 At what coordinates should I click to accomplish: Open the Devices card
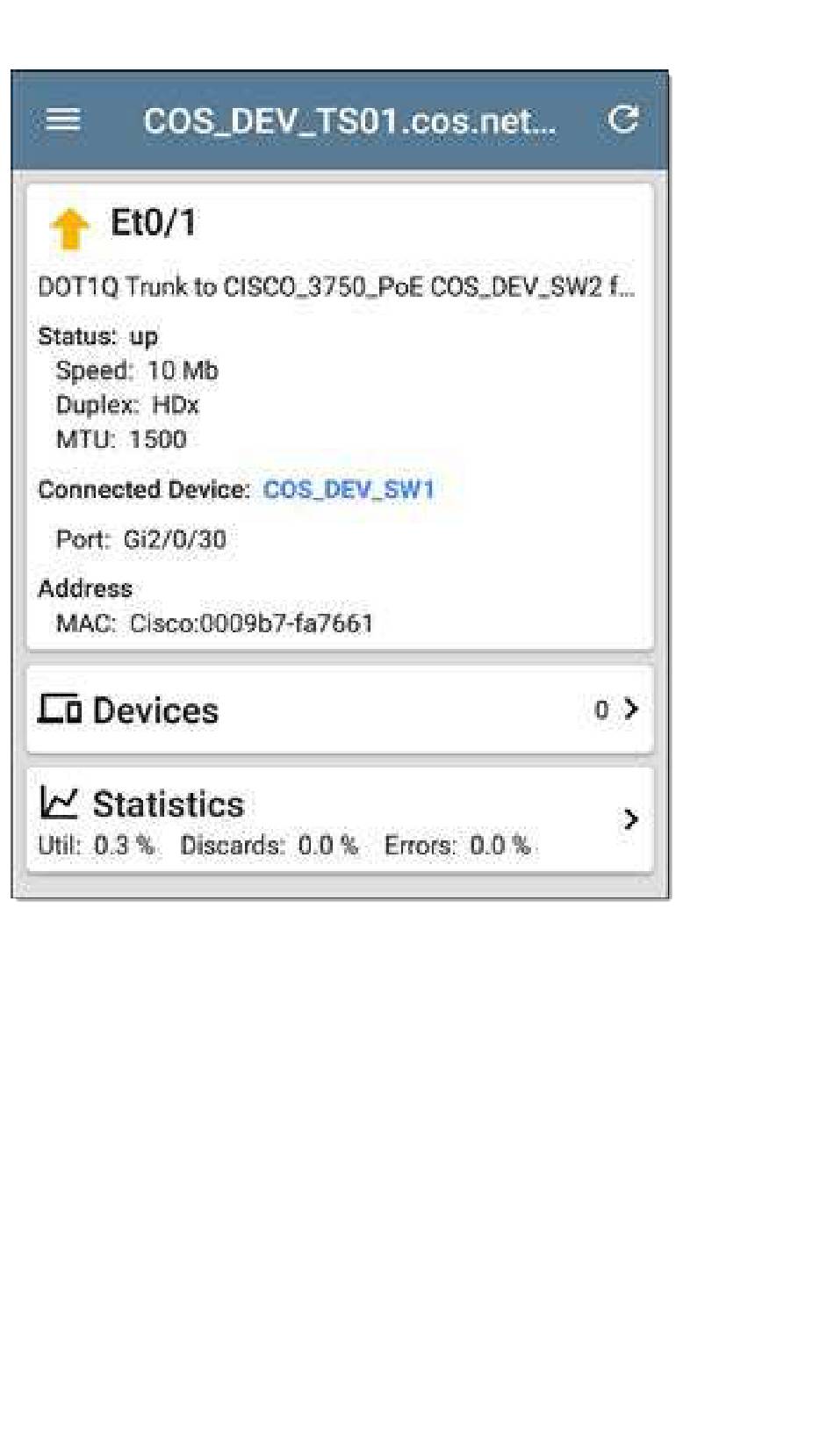click(x=340, y=710)
